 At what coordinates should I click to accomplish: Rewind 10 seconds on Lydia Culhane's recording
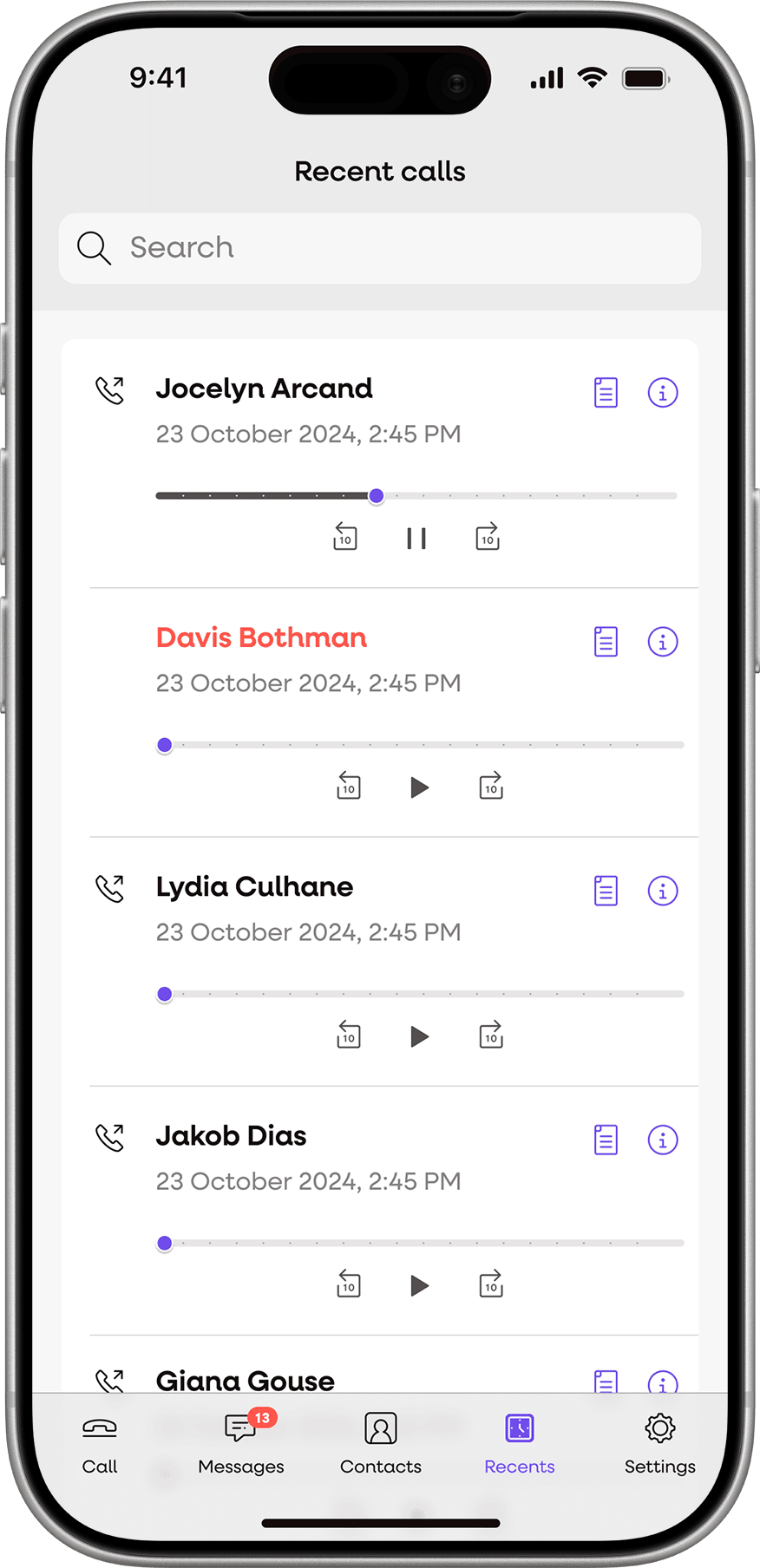click(x=349, y=1035)
